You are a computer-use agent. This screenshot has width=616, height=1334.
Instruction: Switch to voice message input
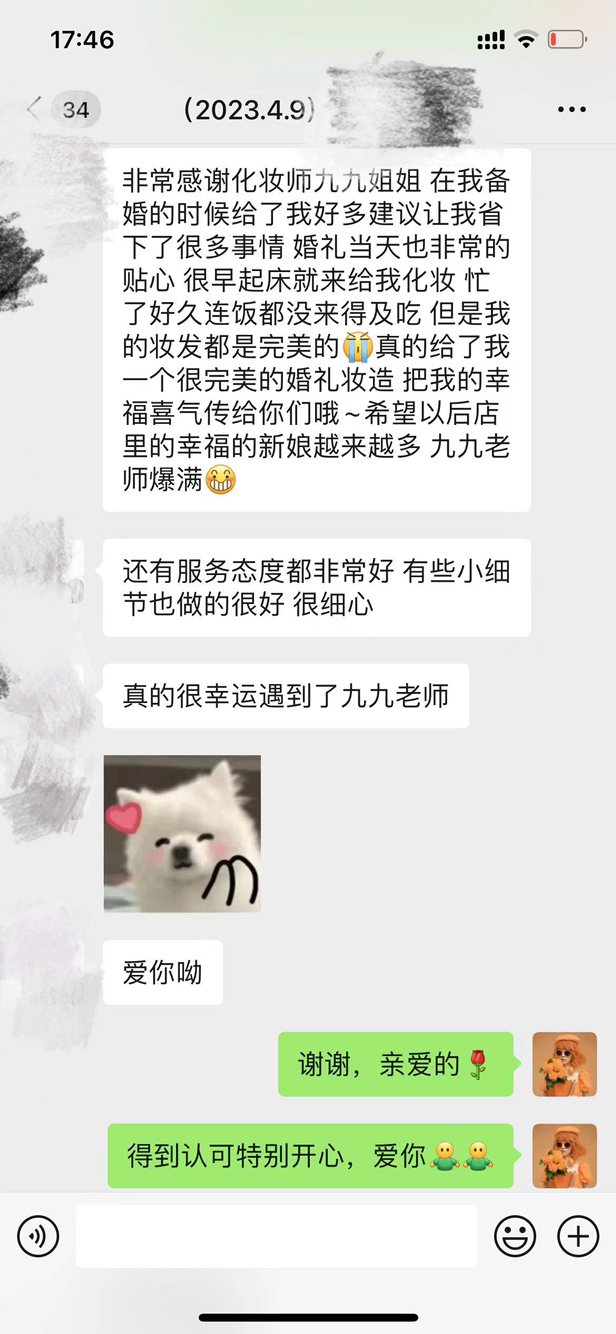point(38,1237)
